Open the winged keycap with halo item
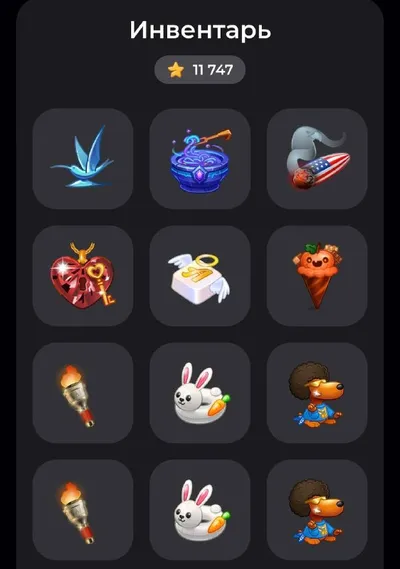The image size is (400, 569). click(200, 276)
